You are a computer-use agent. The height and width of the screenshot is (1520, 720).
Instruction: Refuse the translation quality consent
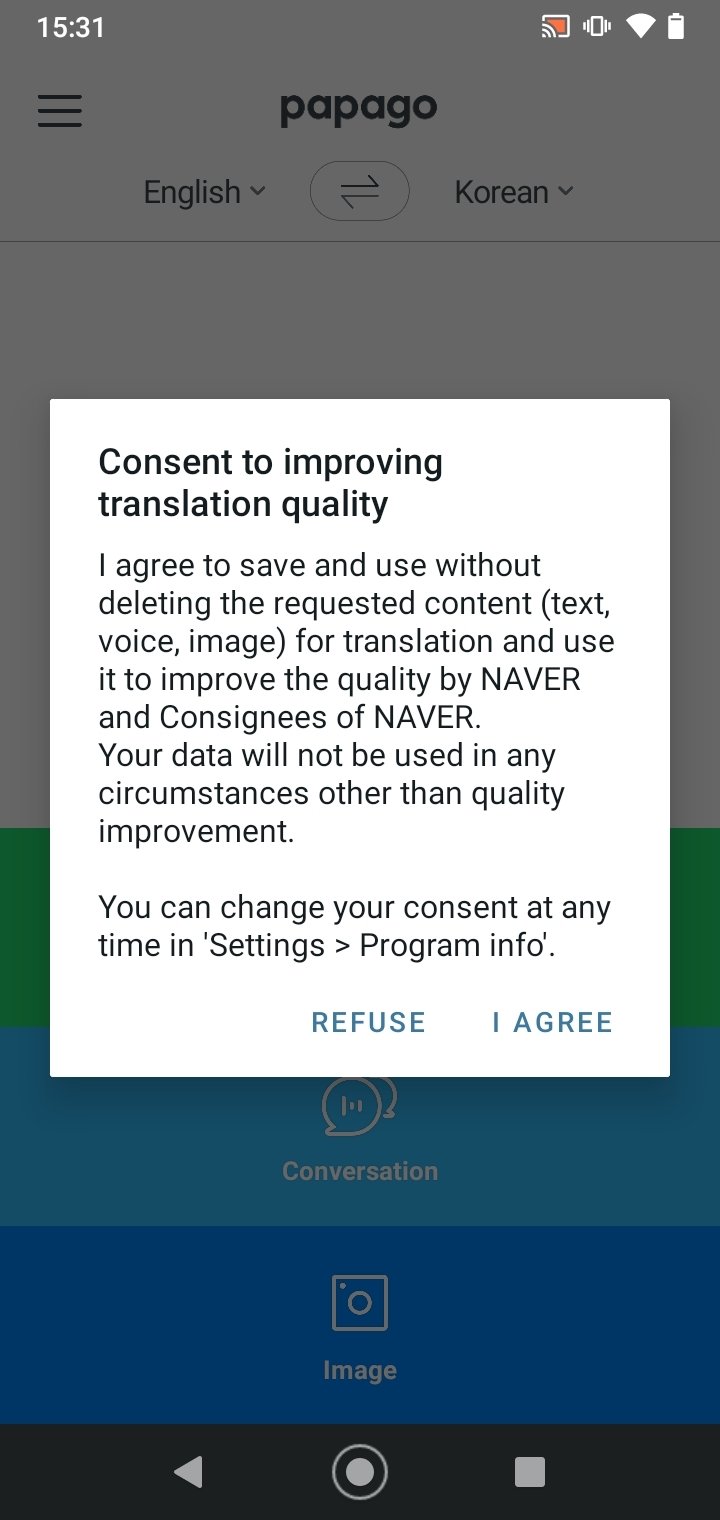[368, 1022]
